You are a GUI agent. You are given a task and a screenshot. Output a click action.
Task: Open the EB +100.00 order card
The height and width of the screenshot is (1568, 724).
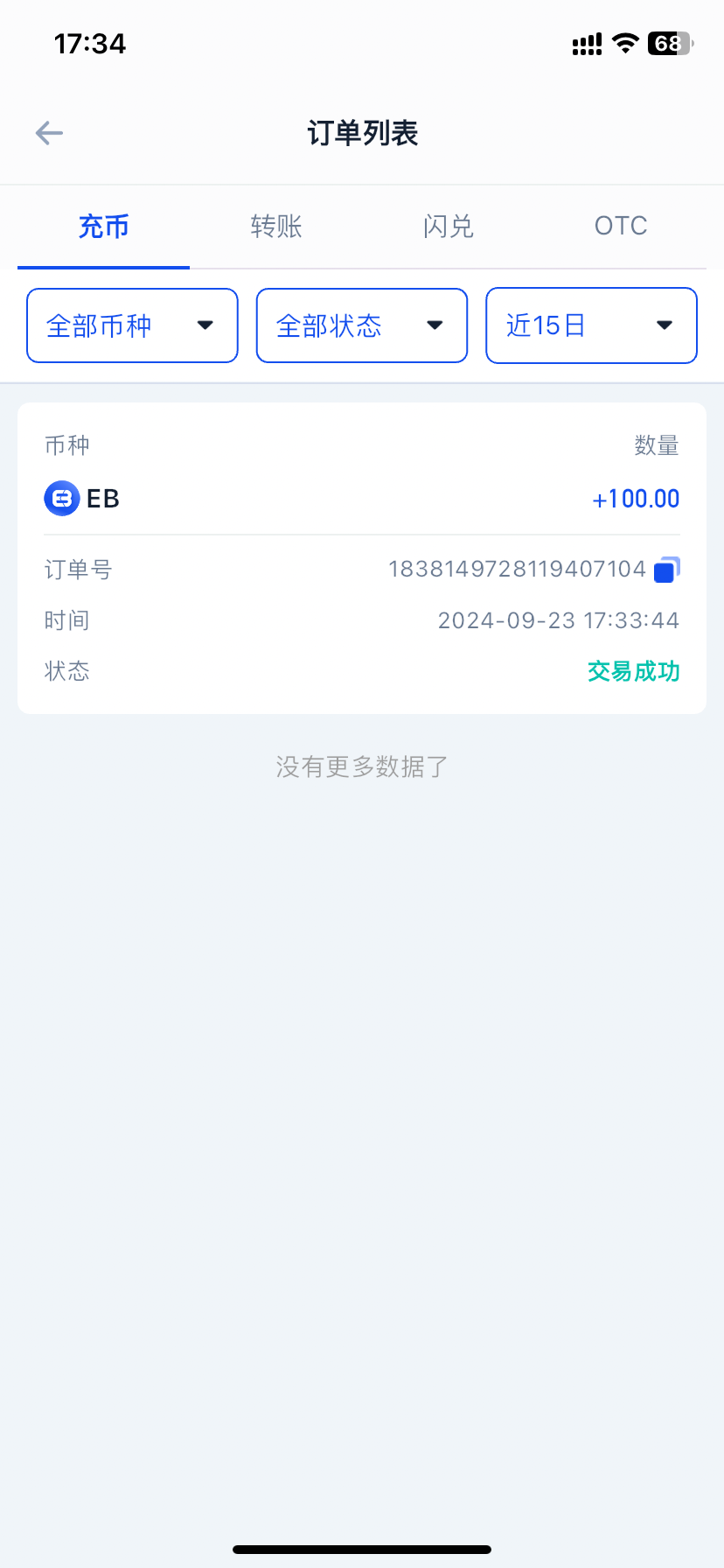click(362, 558)
